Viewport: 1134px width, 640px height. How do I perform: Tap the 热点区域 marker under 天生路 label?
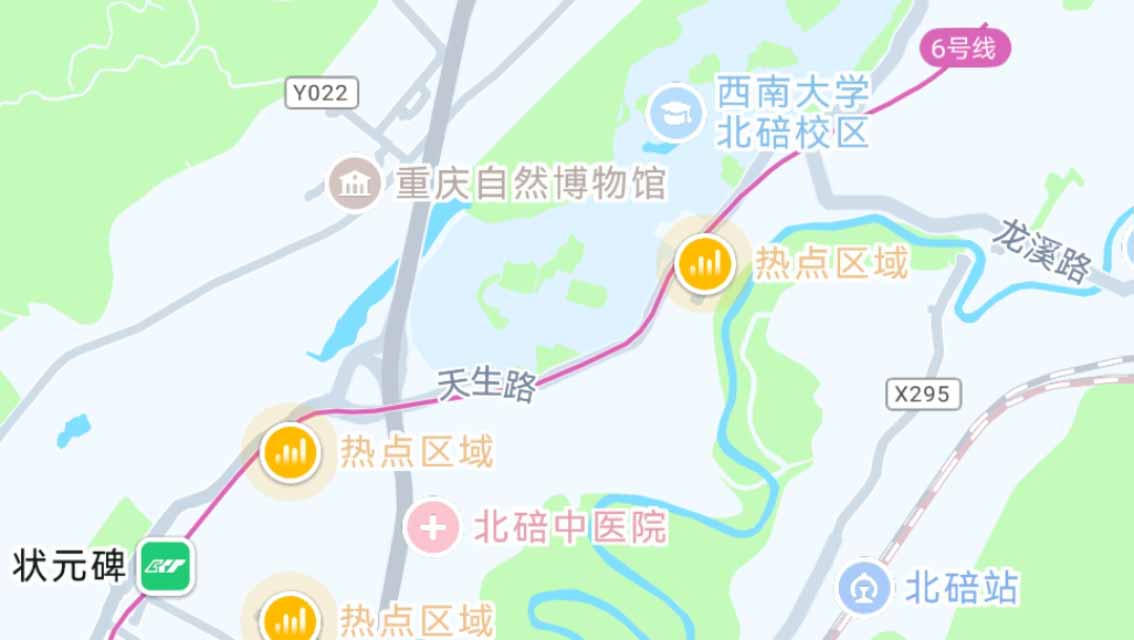[290, 453]
